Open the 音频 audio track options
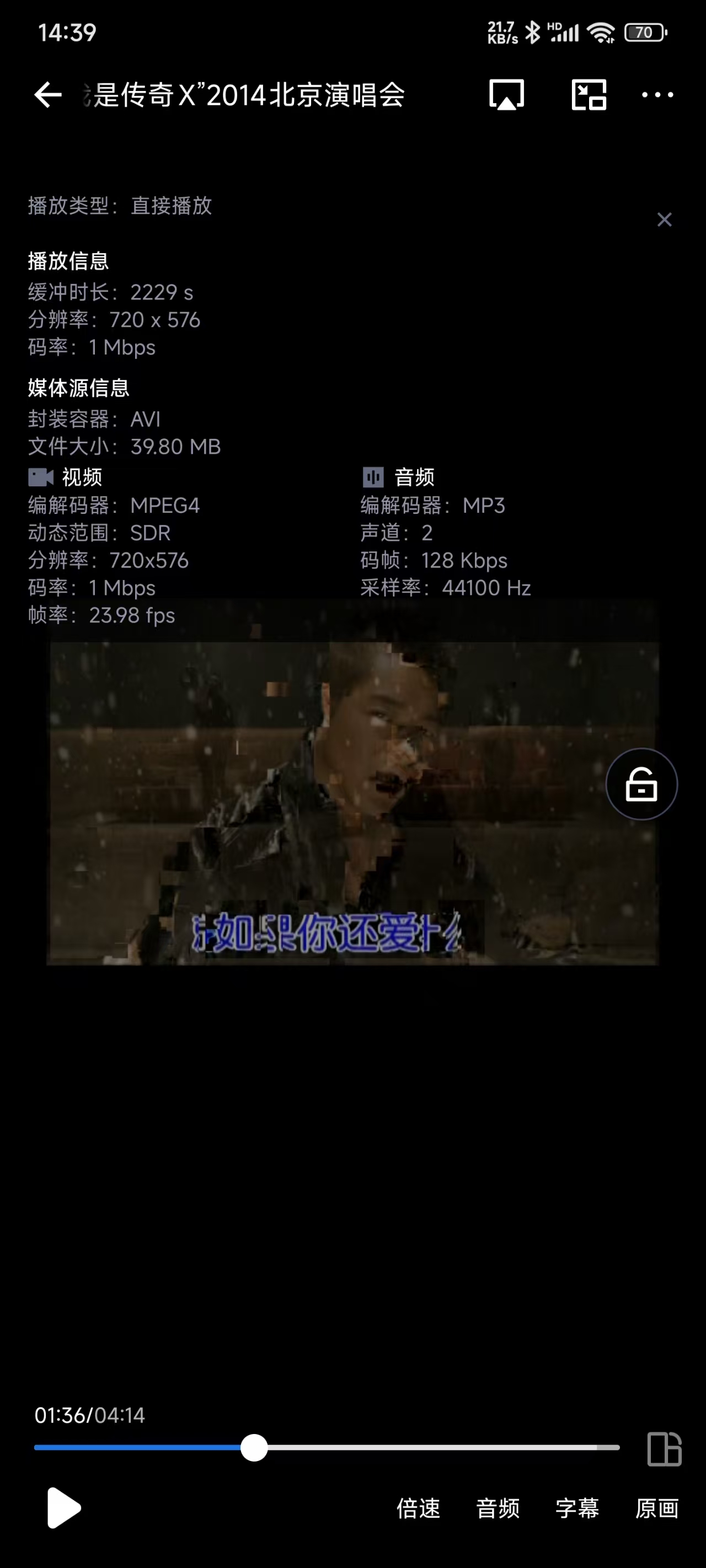The height and width of the screenshot is (1568, 706). pyautogui.click(x=498, y=1508)
